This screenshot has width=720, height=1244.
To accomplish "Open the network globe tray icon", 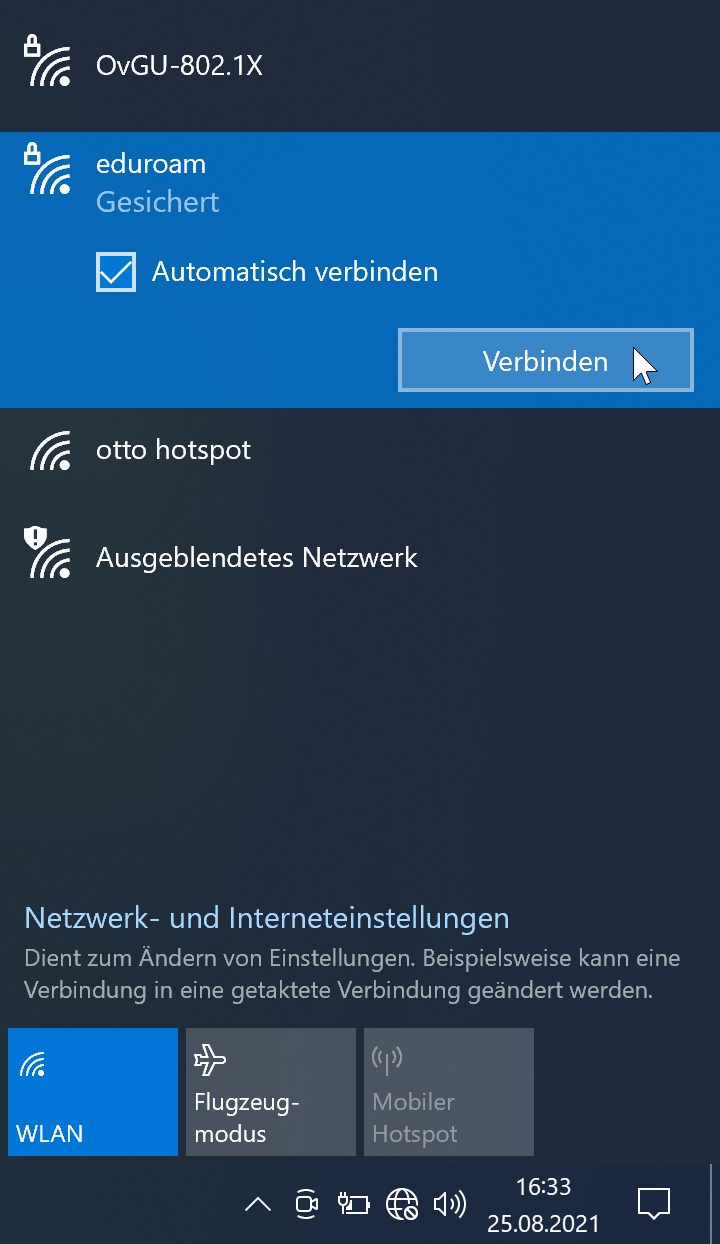I will [x=401, y=1205].
